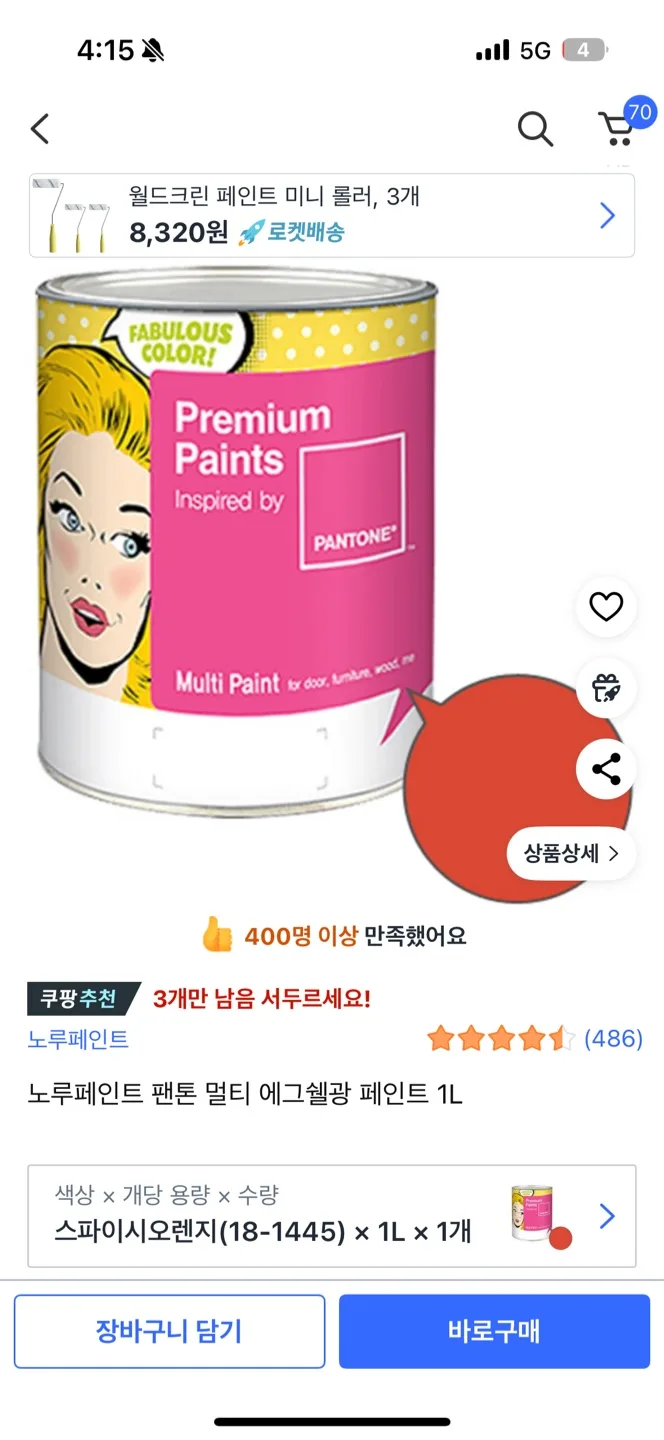Tap 장바구니 담기 to add to cart
The height and width of the screenshot is (1440, 664).
169,1331
